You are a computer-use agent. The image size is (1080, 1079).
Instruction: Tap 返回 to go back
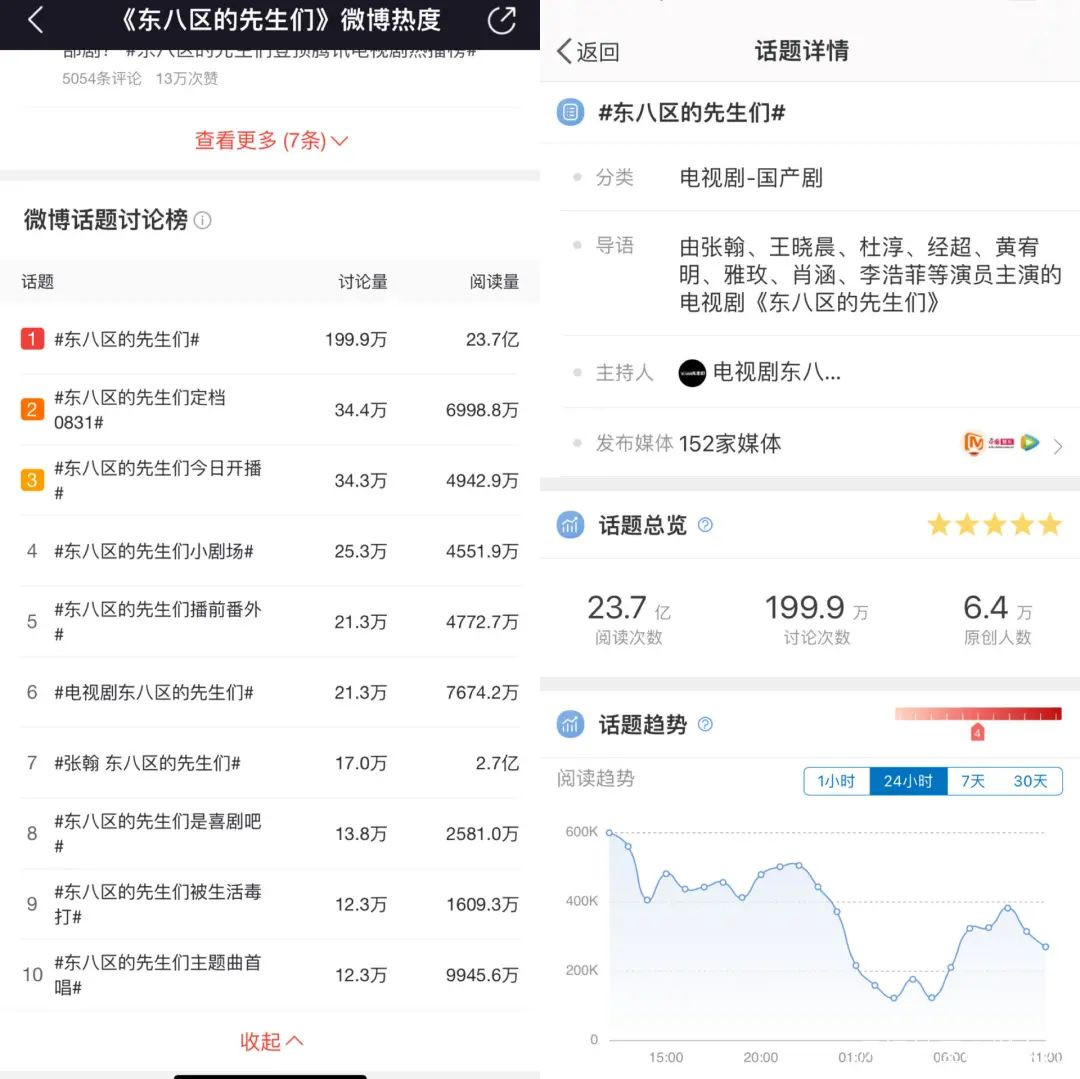[x=588, y=51]
